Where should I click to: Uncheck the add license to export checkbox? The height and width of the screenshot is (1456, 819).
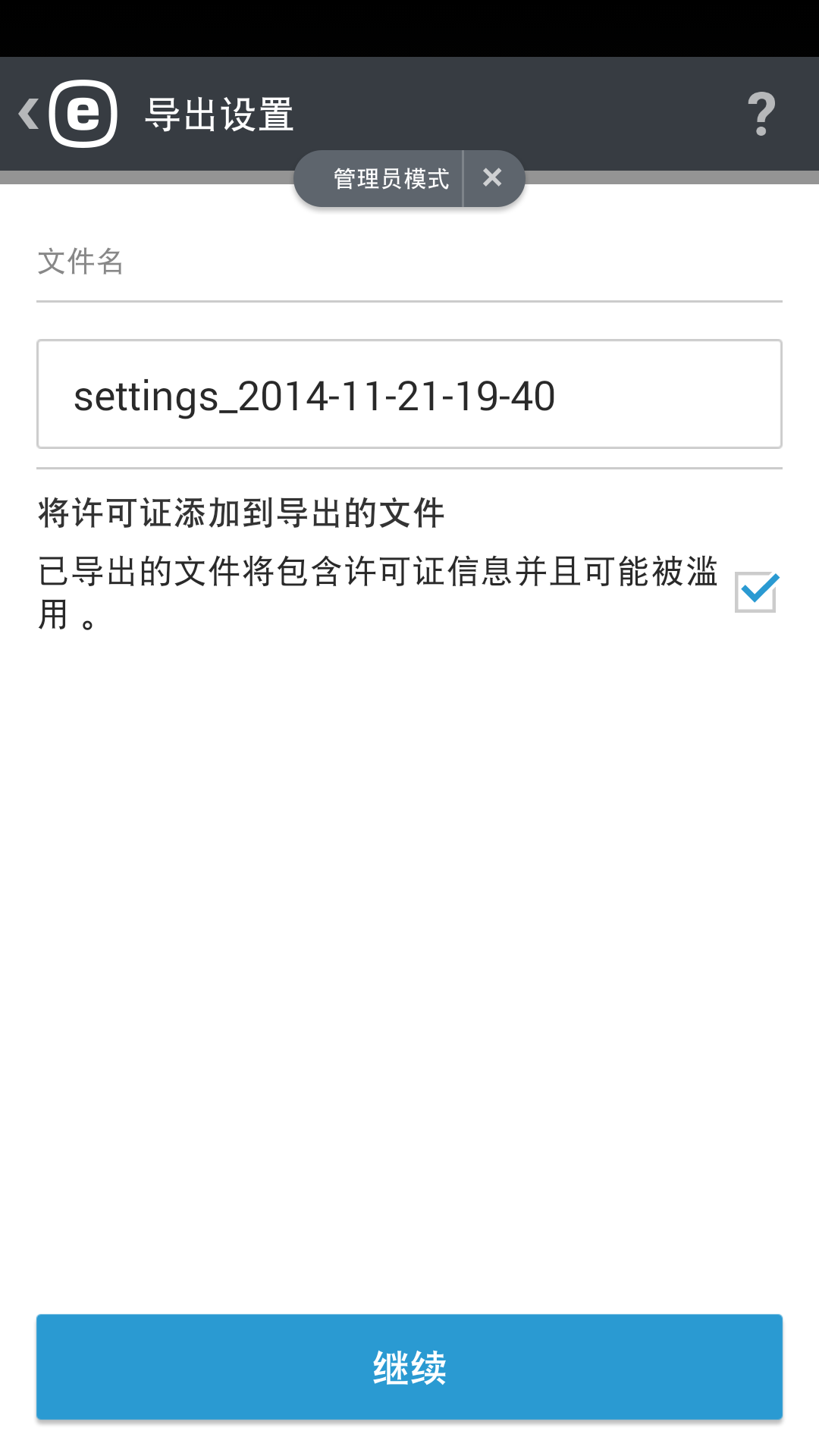pos(755,592)
